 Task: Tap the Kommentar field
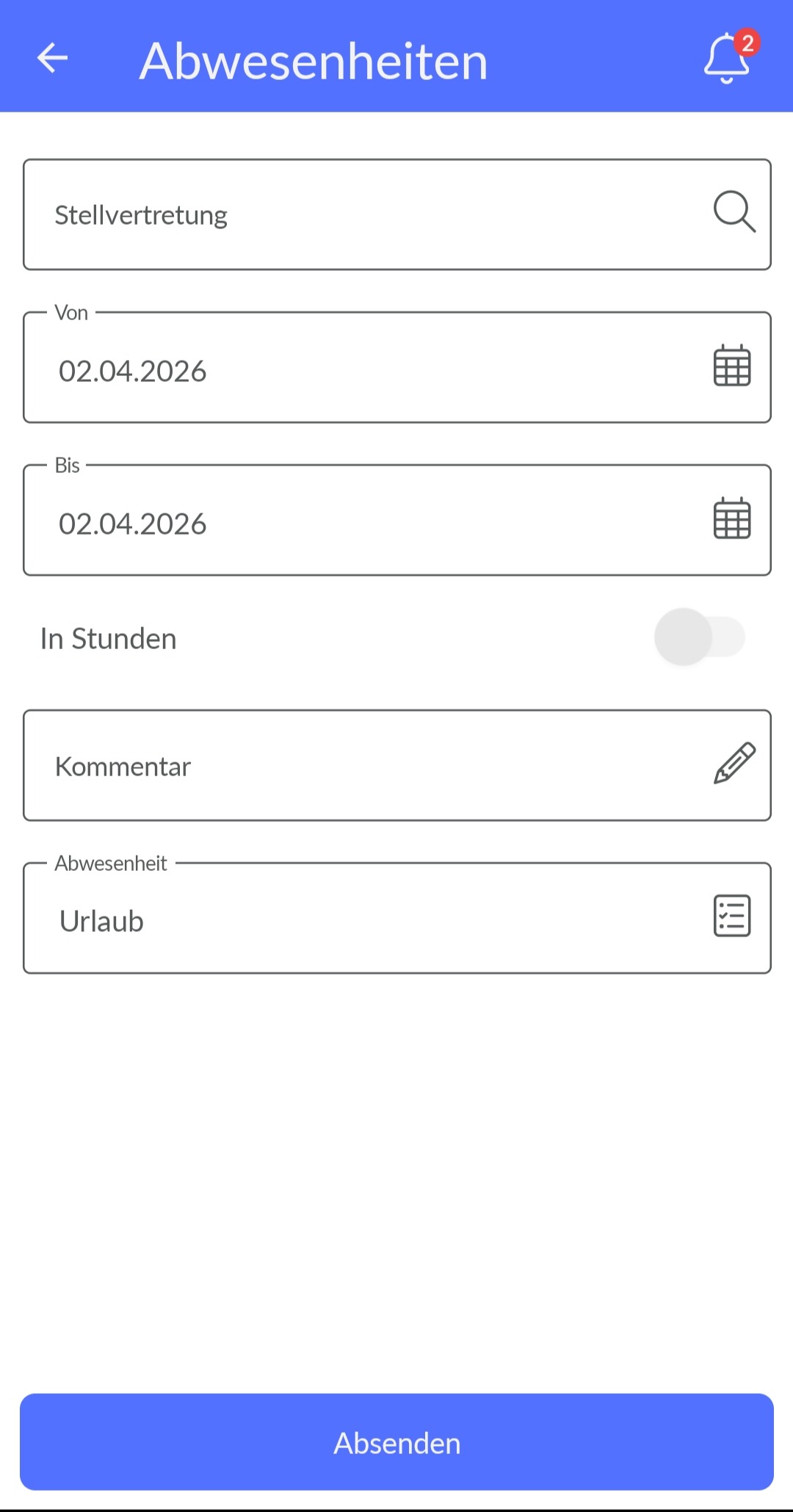pyautogui.click(x=367, y=766)
